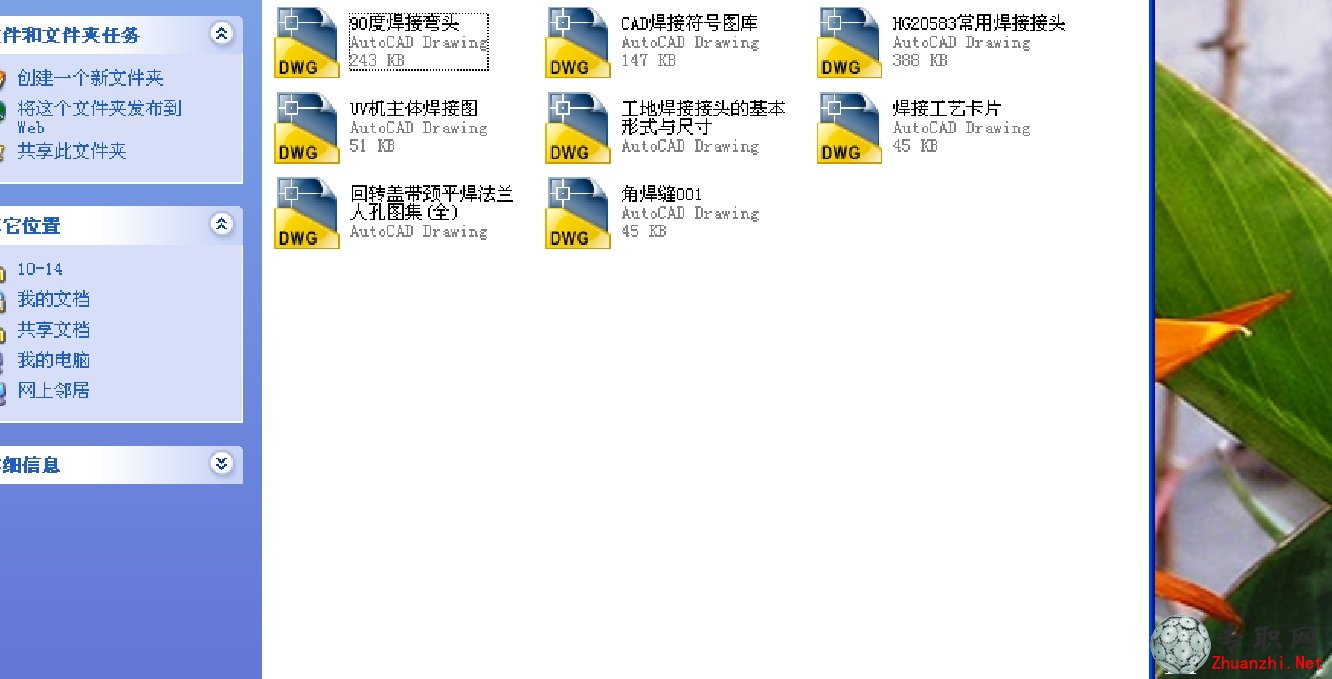
Task: Collapse the 文件和文件夹任务 panel
Action: pyautogui.click(x=221, y=34)
